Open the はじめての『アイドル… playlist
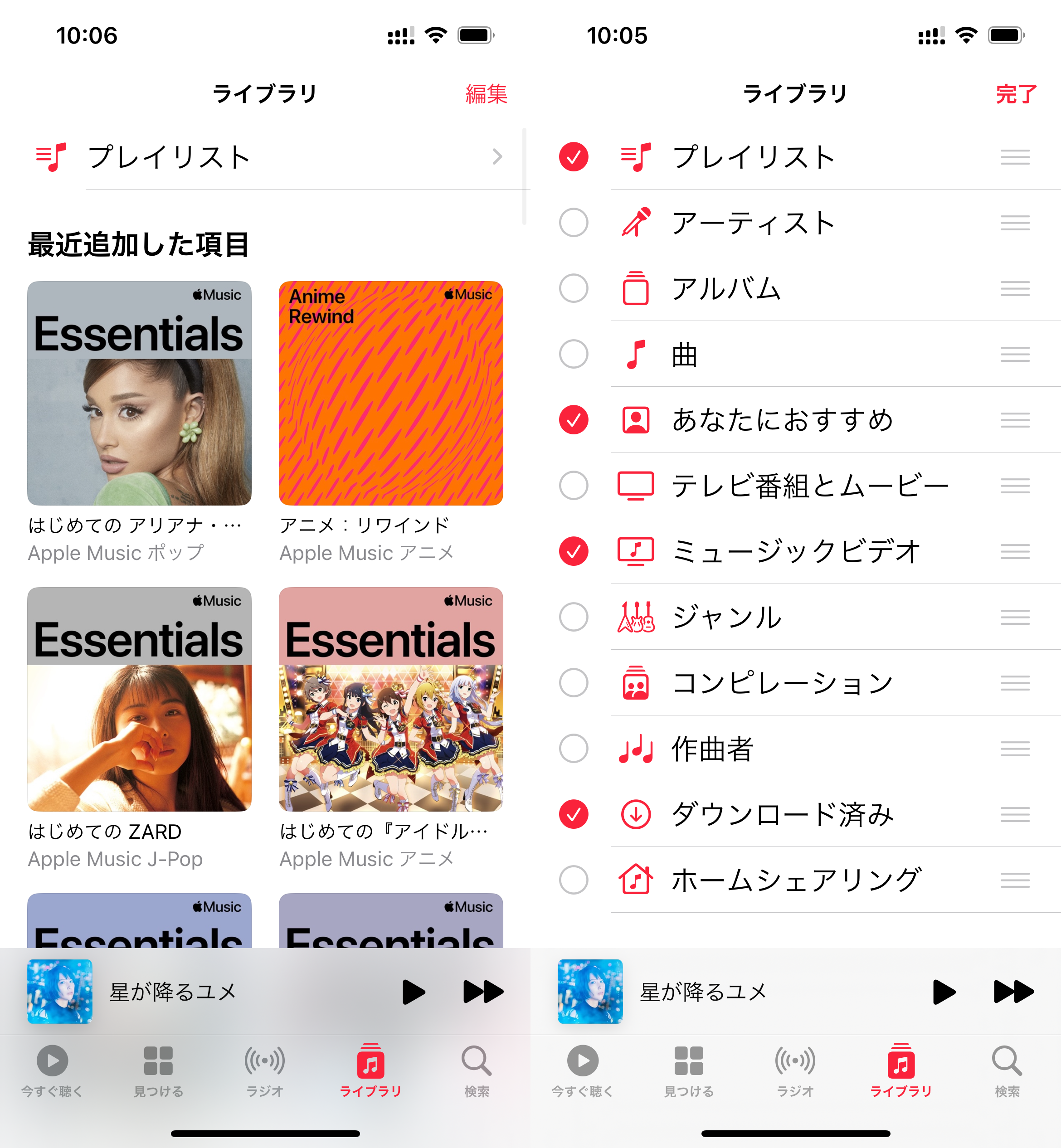The width and height of the screenshot is (1061, 1148). point(390,699)
